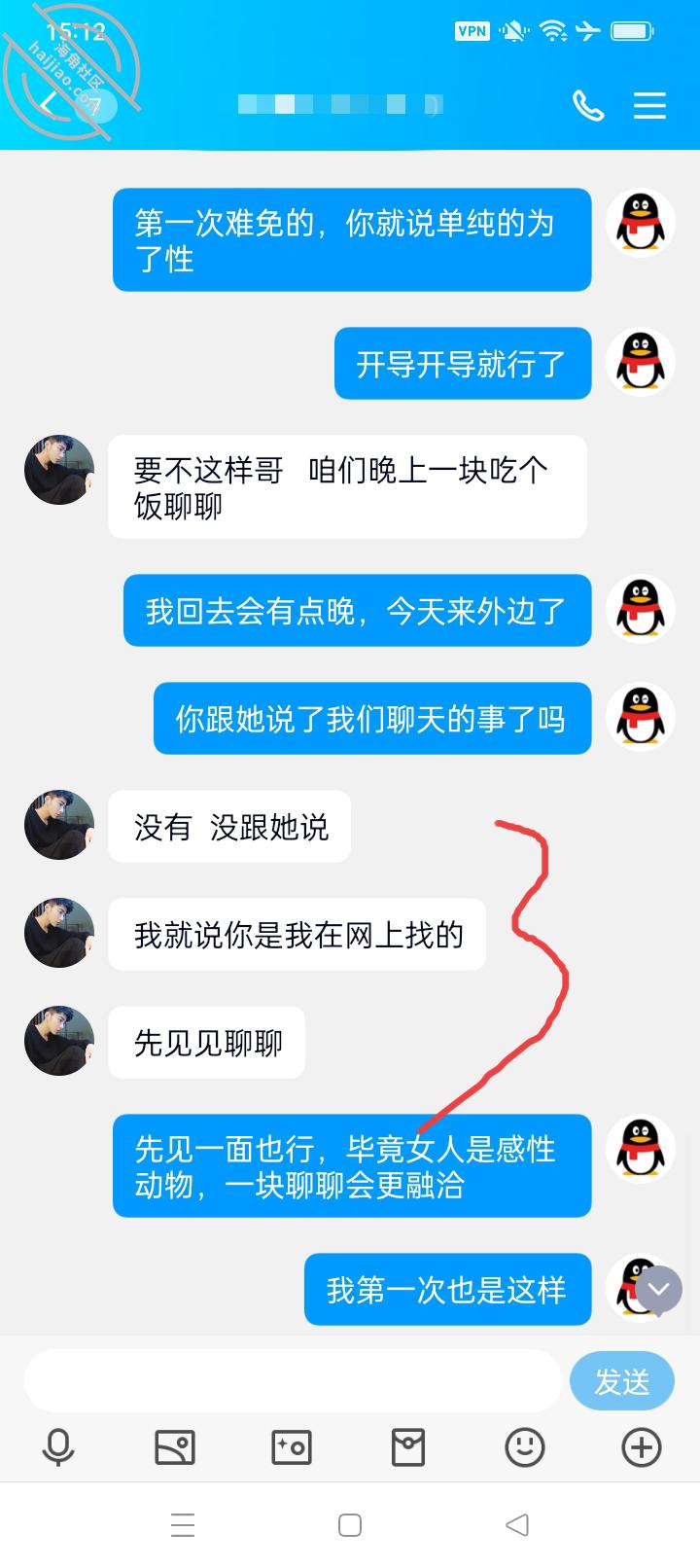700x1568 pixels.
Task: Open the red packet envelope icon
Action: 408,1447
